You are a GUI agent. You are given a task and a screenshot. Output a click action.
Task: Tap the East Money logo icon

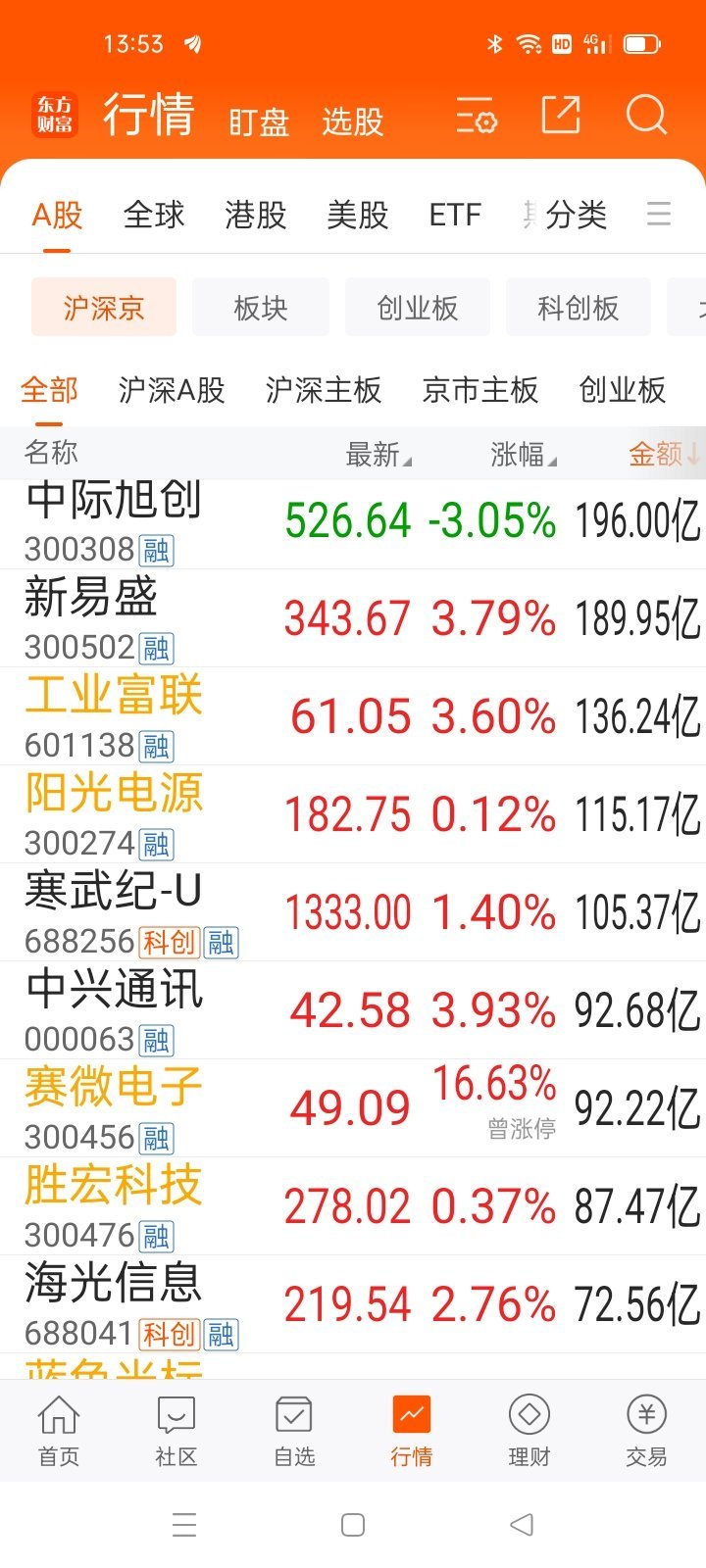(x=54, y=115)
